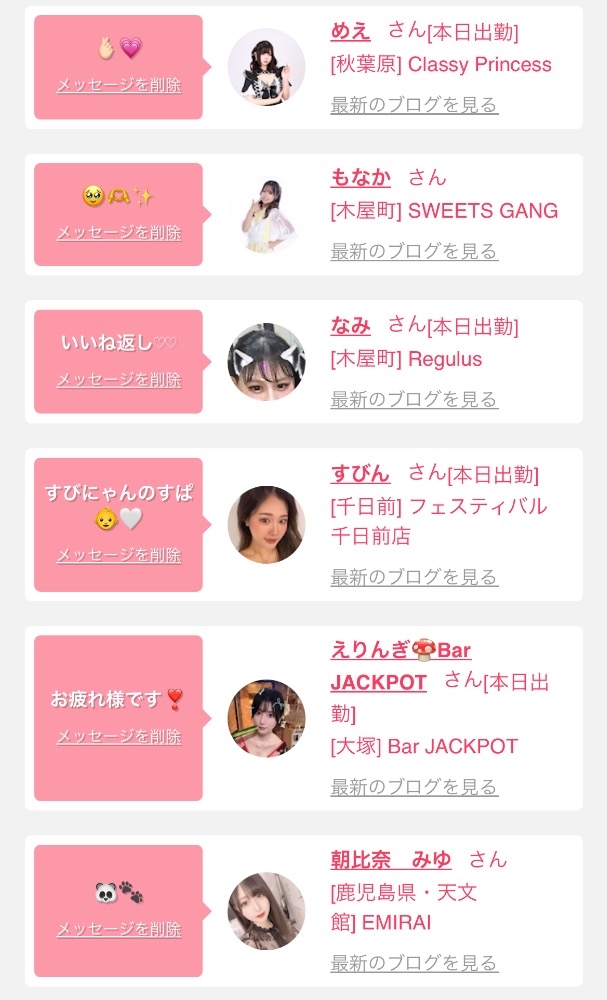Delete the message sent to すびん
Viewport: 607px width, 1000px height.
[119, 555]
